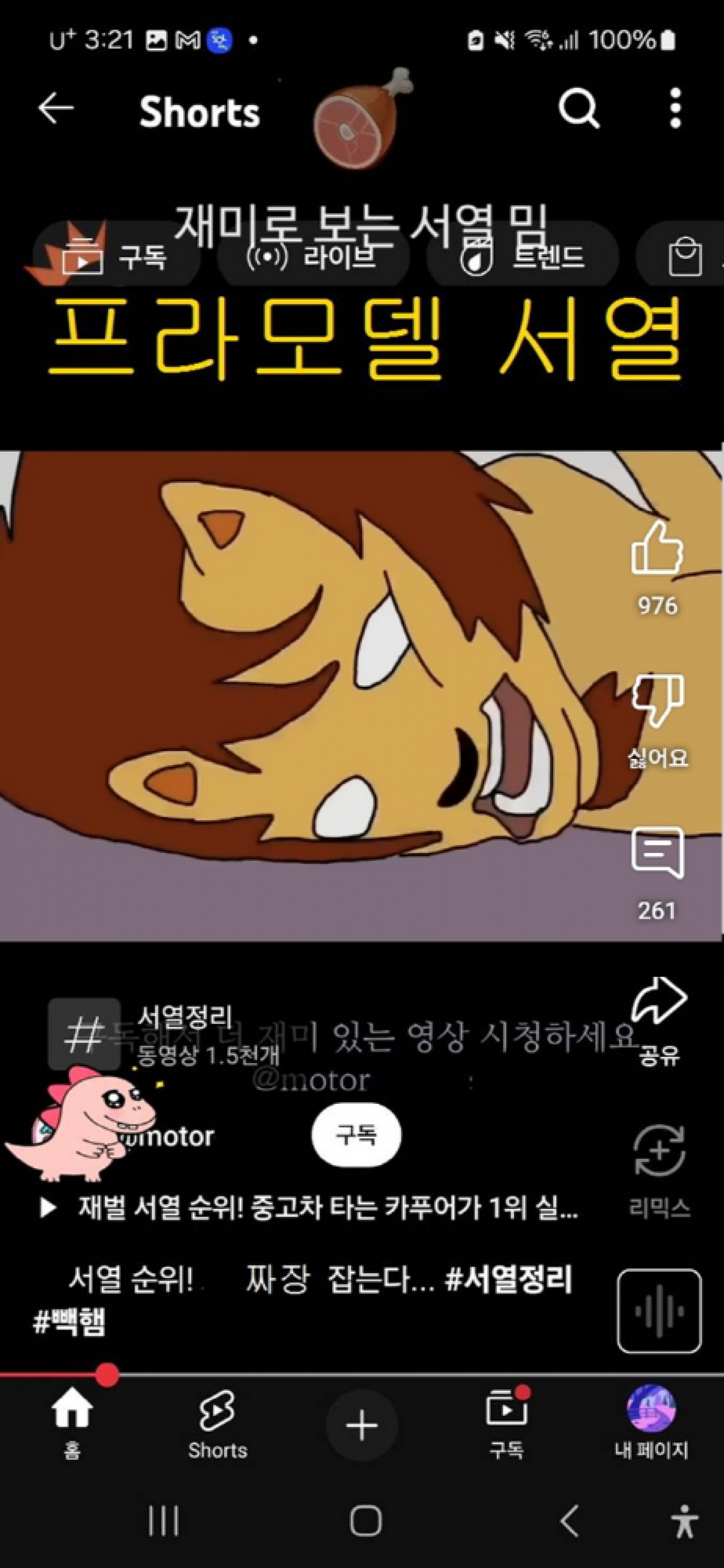This screenshot has width=724, height=1568.
Task: Go back using the top arrow
Action: pos(56,109)
